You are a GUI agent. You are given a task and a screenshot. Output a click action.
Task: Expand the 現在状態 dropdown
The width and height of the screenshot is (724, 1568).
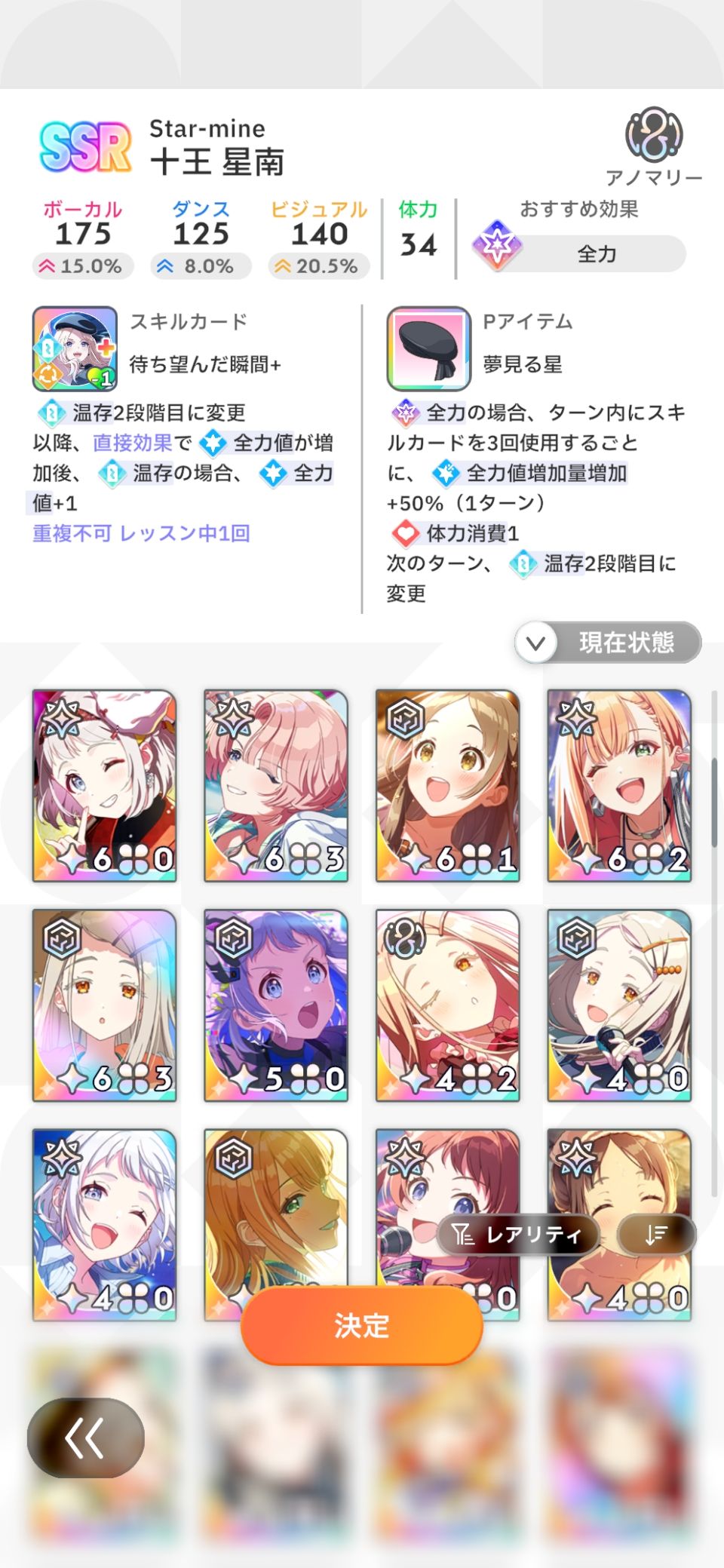pyautogui.click(x=608, y=643)
